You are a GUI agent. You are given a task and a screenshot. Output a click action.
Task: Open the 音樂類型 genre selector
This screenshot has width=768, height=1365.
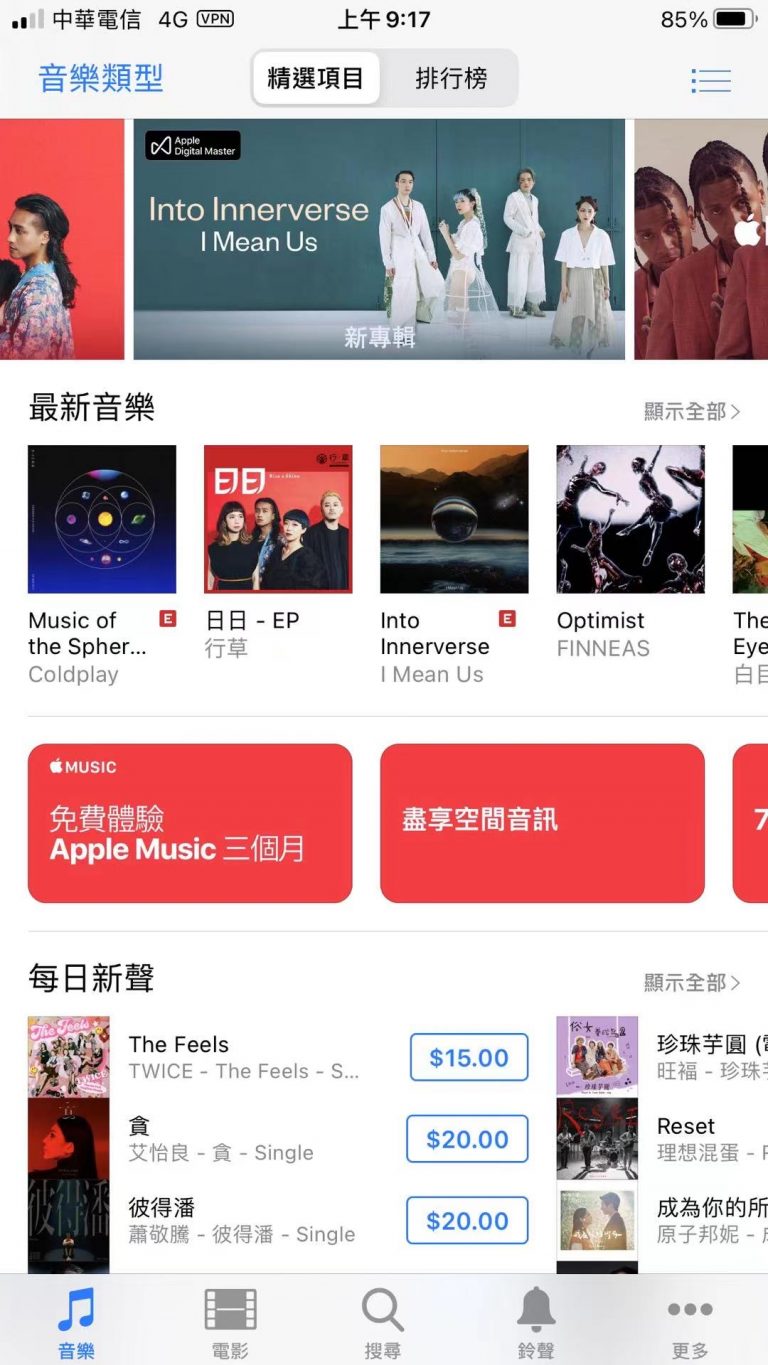tap(100, 78)
